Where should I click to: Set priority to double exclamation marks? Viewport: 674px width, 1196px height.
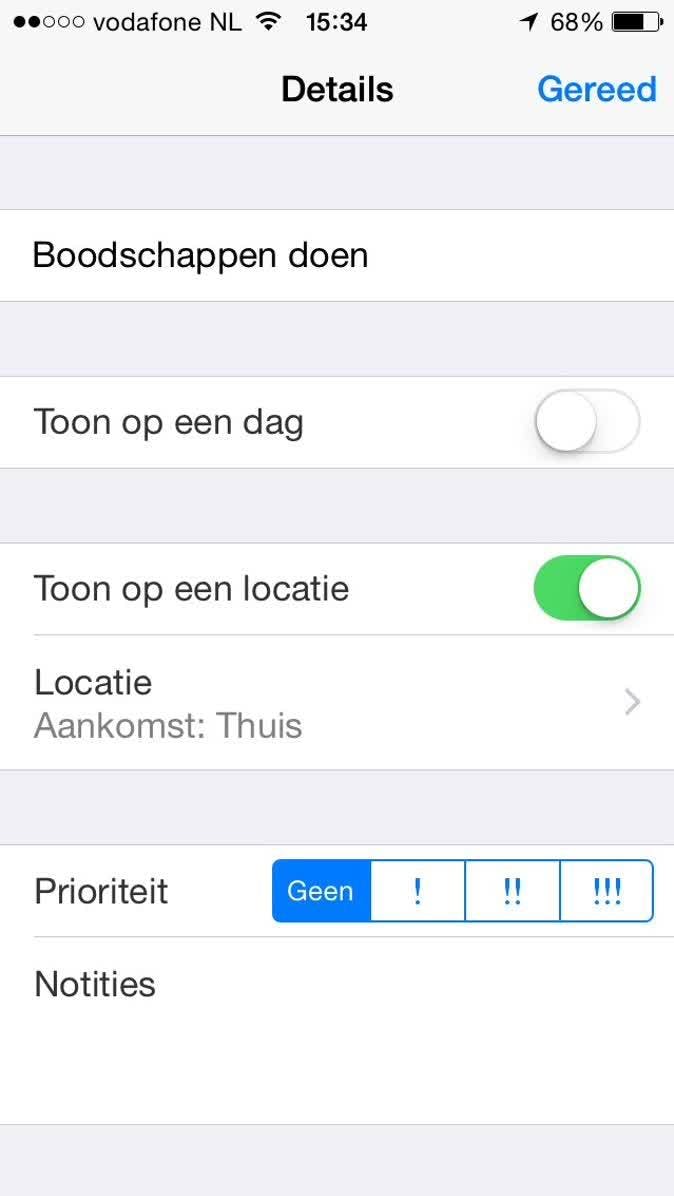[x=512, y=891]
